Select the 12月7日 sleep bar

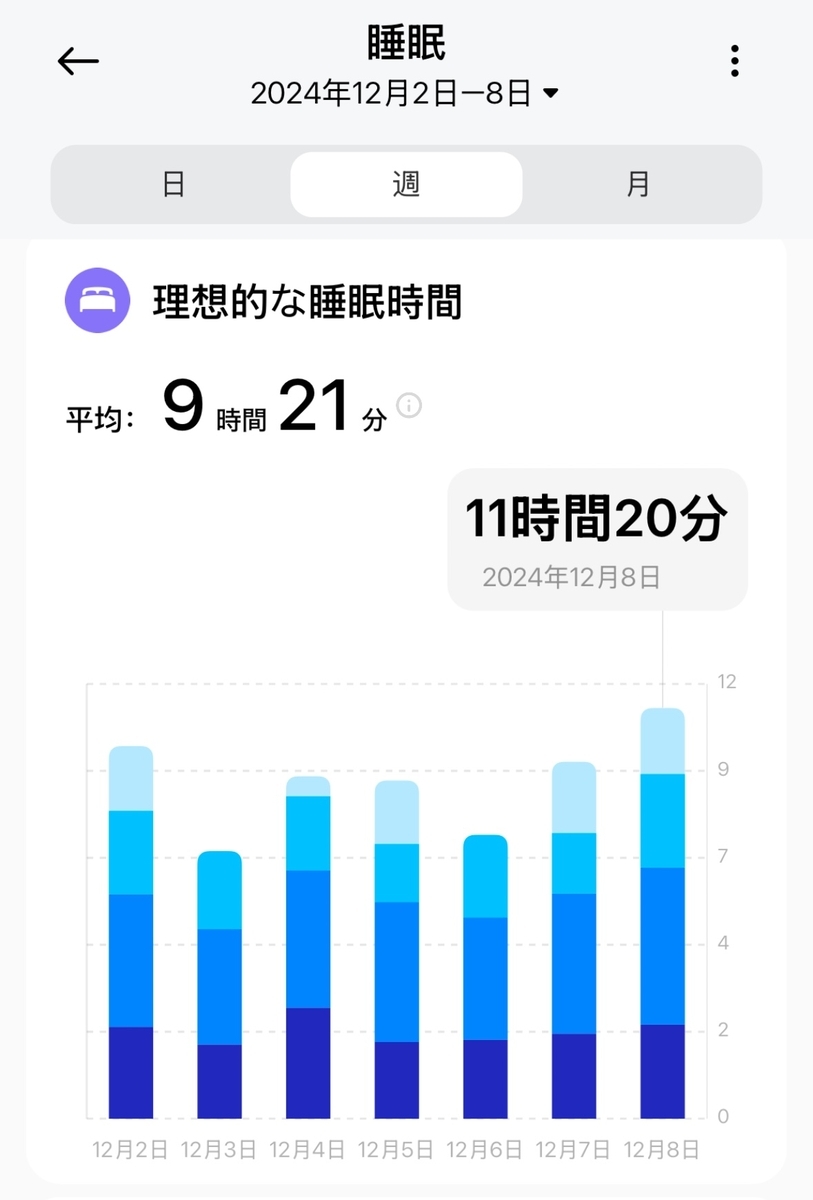[x=574, y=940]
